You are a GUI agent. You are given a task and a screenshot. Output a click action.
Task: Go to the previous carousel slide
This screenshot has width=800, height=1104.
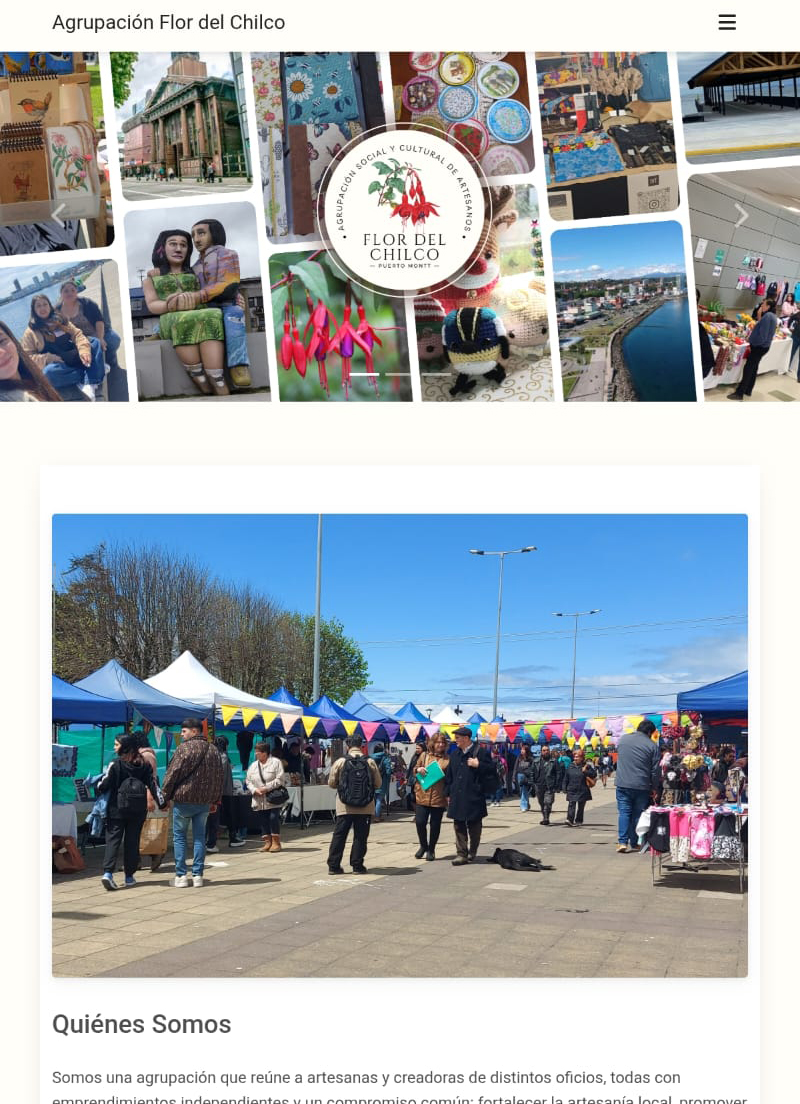pos(58,215)
